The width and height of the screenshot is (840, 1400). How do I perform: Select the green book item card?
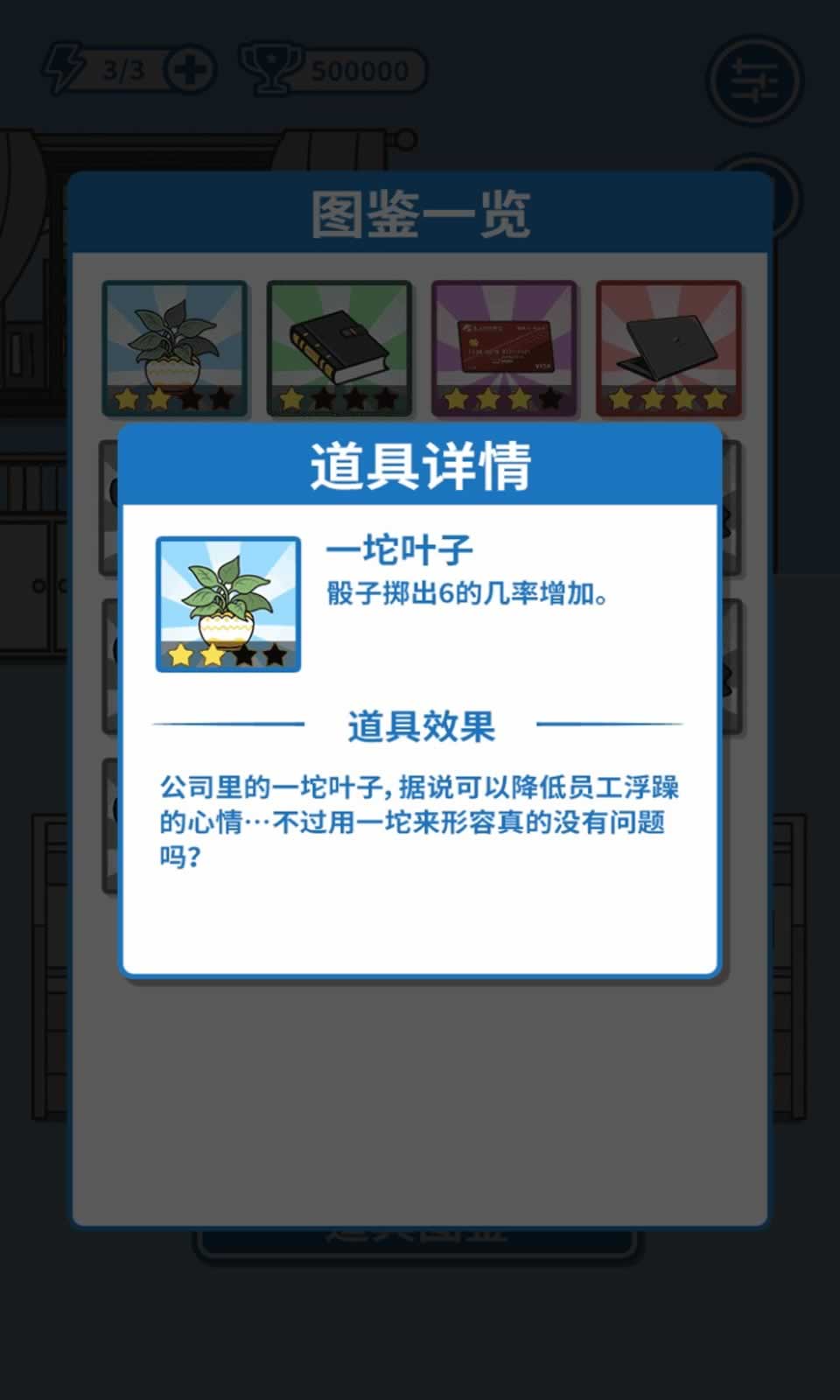click(x=339, y=347)
